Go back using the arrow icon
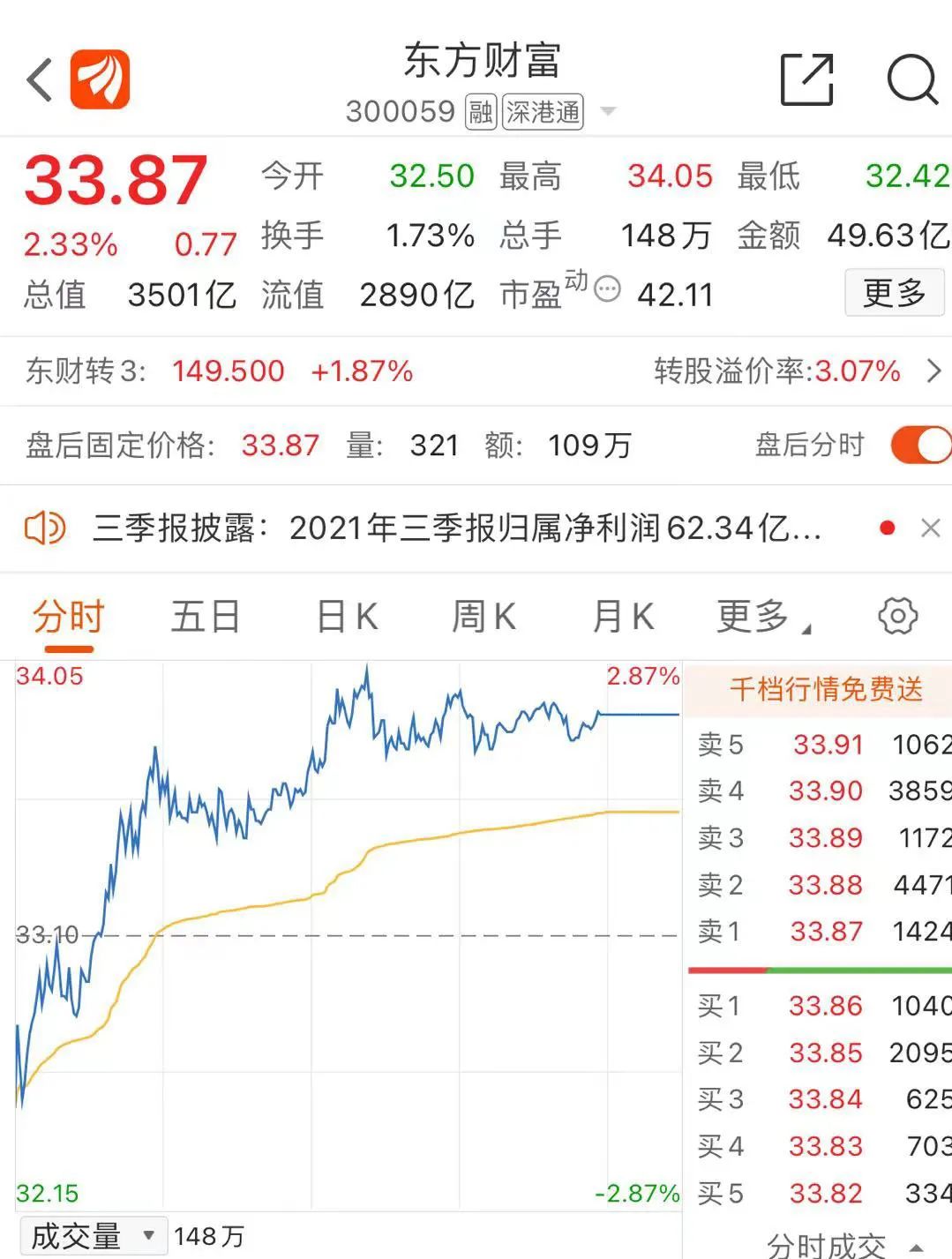Image resolution: width=952 pixels, height=1259 pixels. pyautogui.click(x=40, y=81)
